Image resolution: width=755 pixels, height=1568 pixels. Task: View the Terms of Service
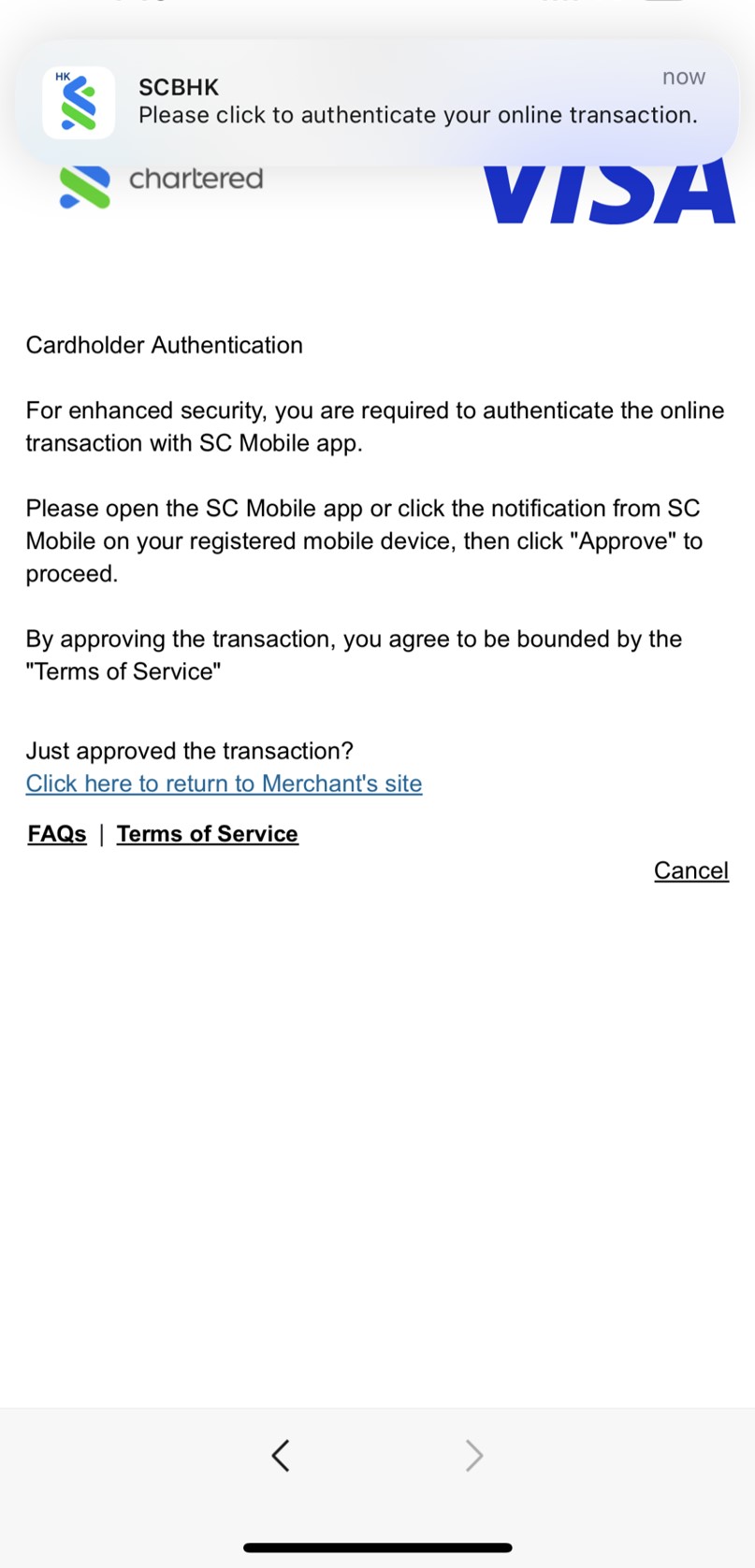pyautogui.click(x=207, y=833)
